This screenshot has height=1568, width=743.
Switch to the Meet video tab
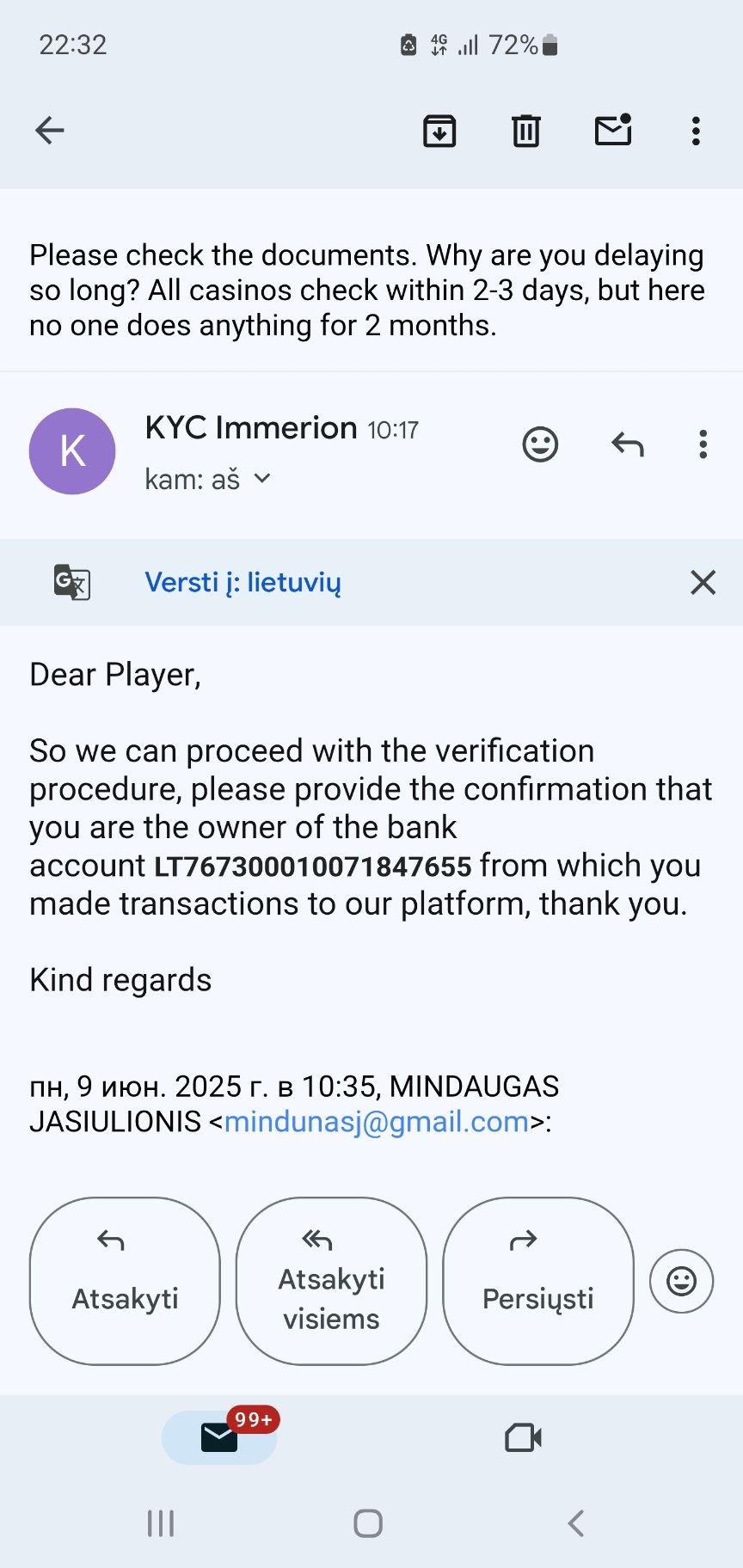point(523,1437)
